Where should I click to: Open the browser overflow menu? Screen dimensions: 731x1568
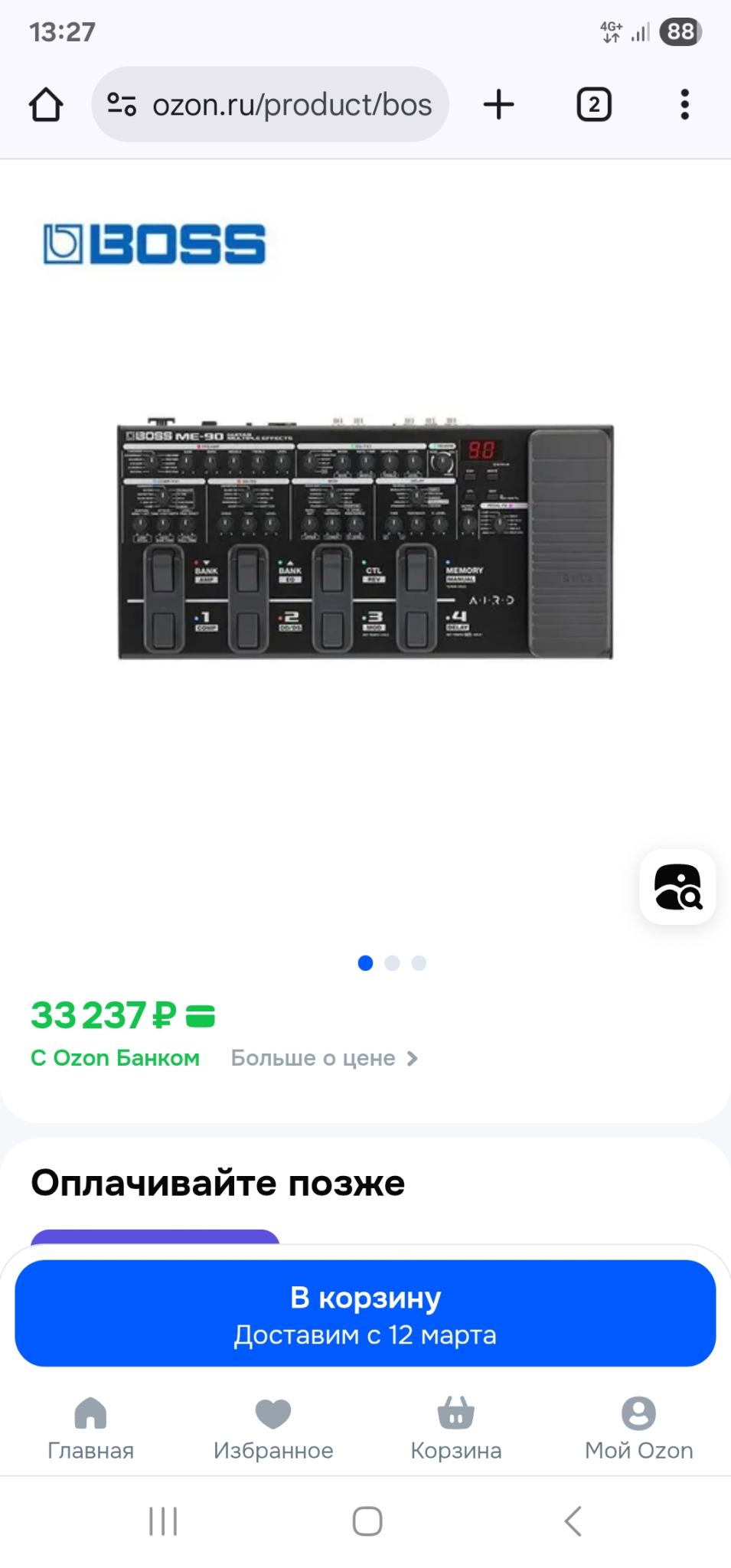pyautogui.click(x=684, y=105)
